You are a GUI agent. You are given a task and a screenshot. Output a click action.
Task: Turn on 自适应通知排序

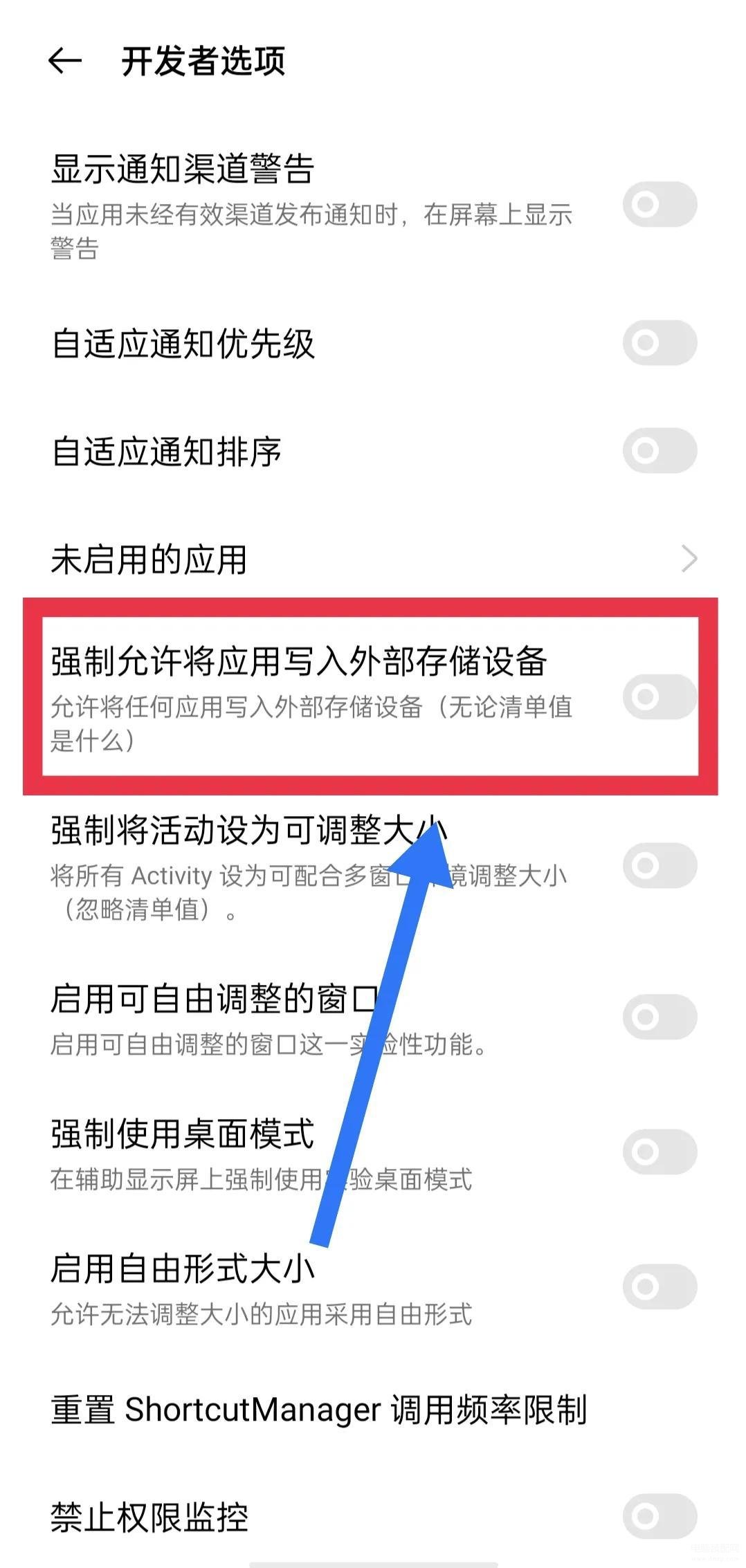[659, 450]
